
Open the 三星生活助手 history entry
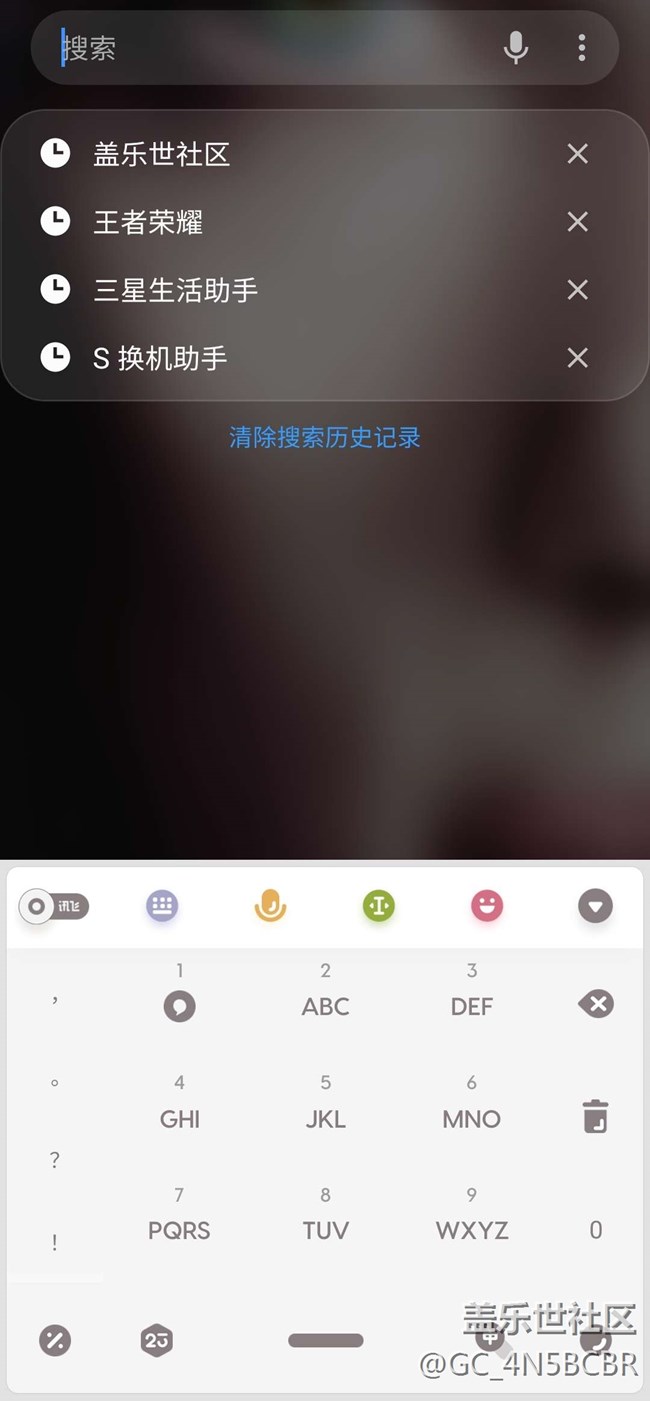[x=176, y=290]
